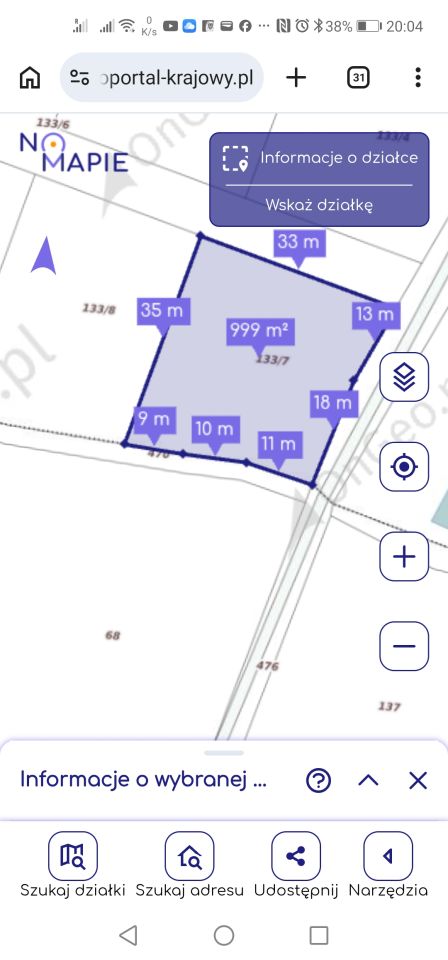The height and width of the screenshot is (960, 448).
Task: Expand the parcel information panel
Action: point(368,781)
